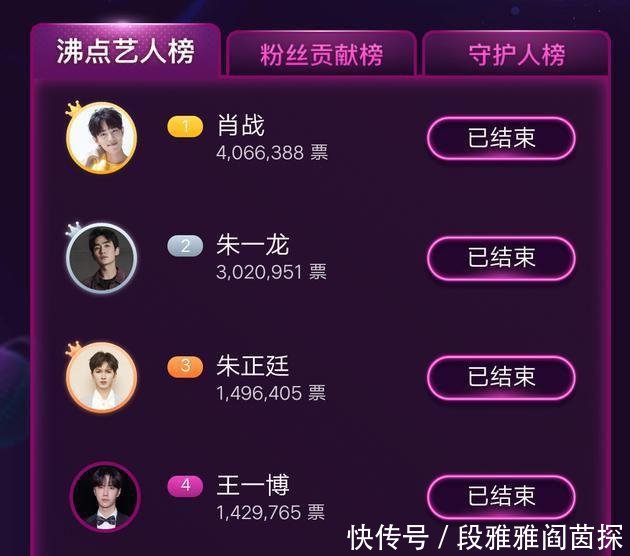Select the 沸点艺人榜 tab
The height and width of the screenshot is (556, 630).
[125, 51]
